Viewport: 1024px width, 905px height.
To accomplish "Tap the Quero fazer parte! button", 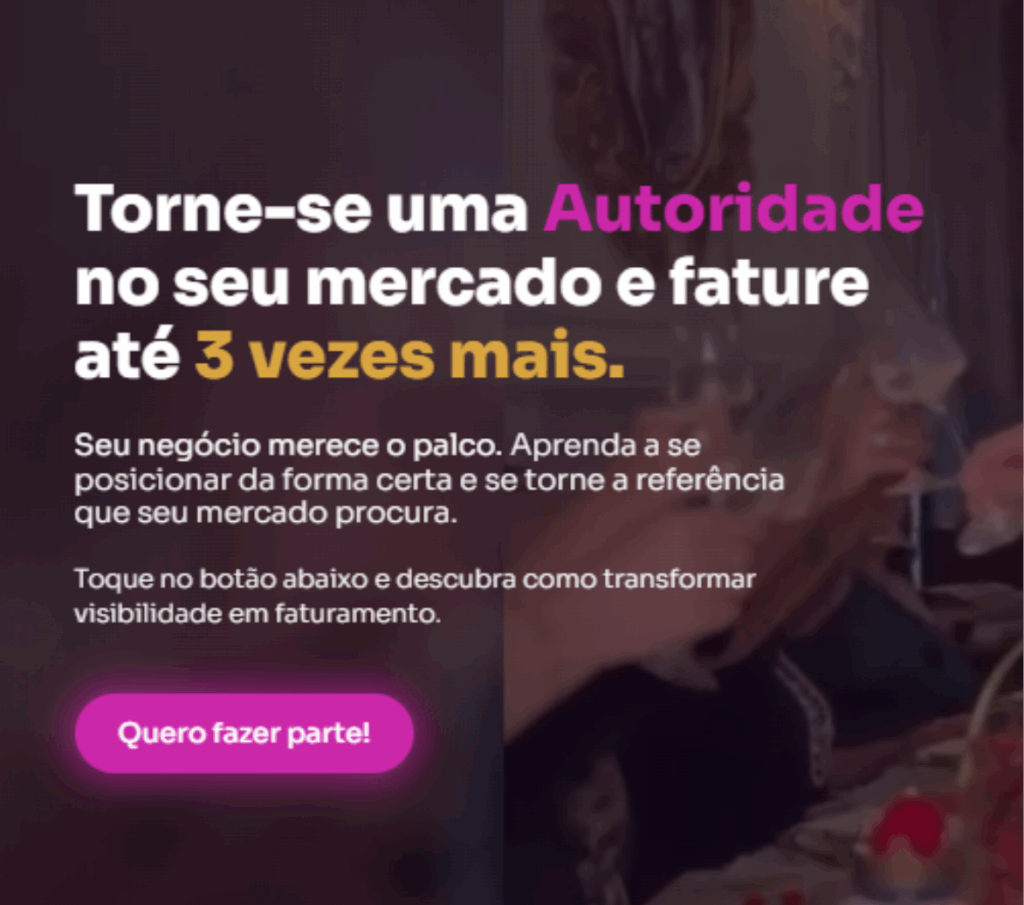I will 244,733.
